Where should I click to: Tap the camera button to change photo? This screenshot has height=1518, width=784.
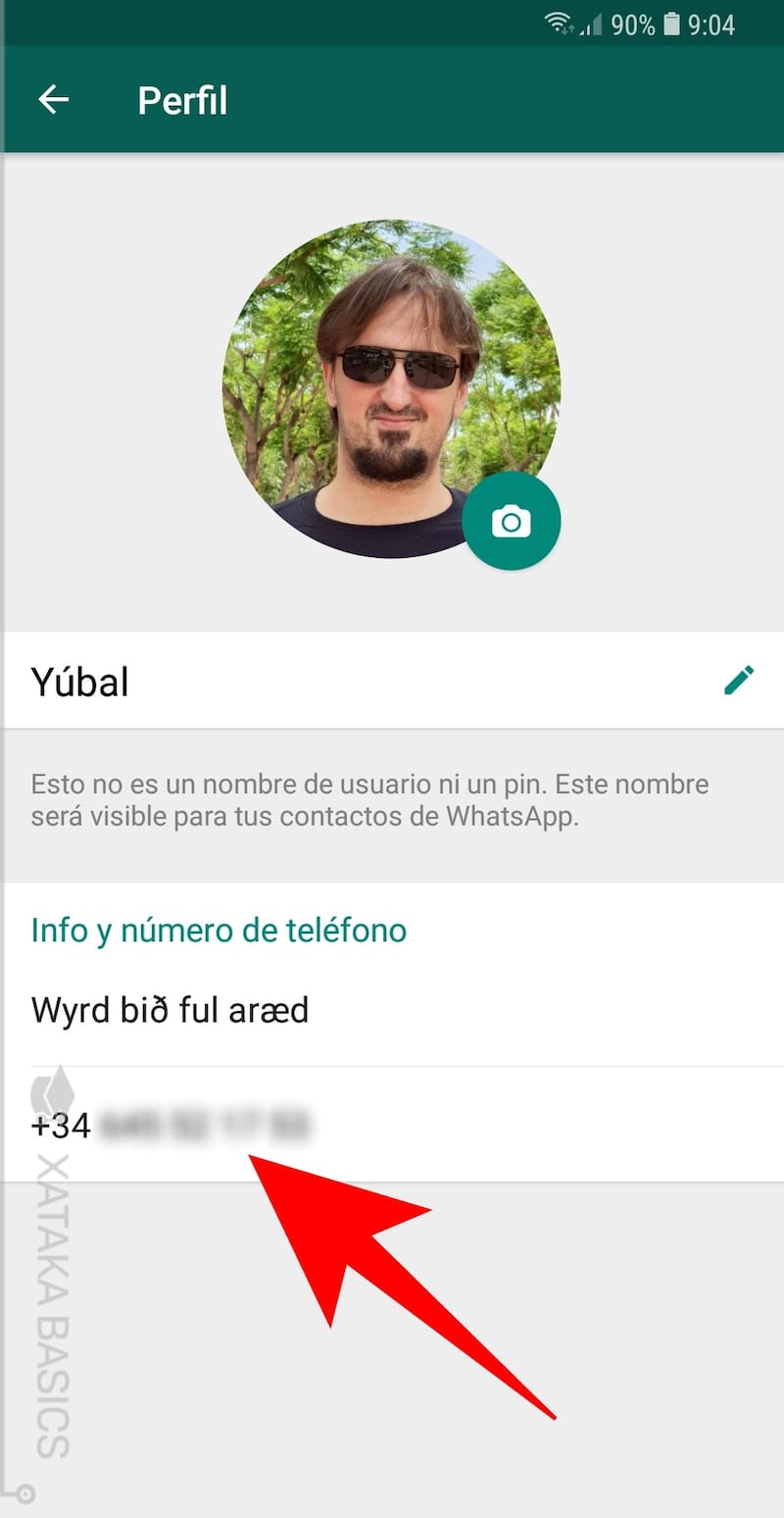click(511, 521)
